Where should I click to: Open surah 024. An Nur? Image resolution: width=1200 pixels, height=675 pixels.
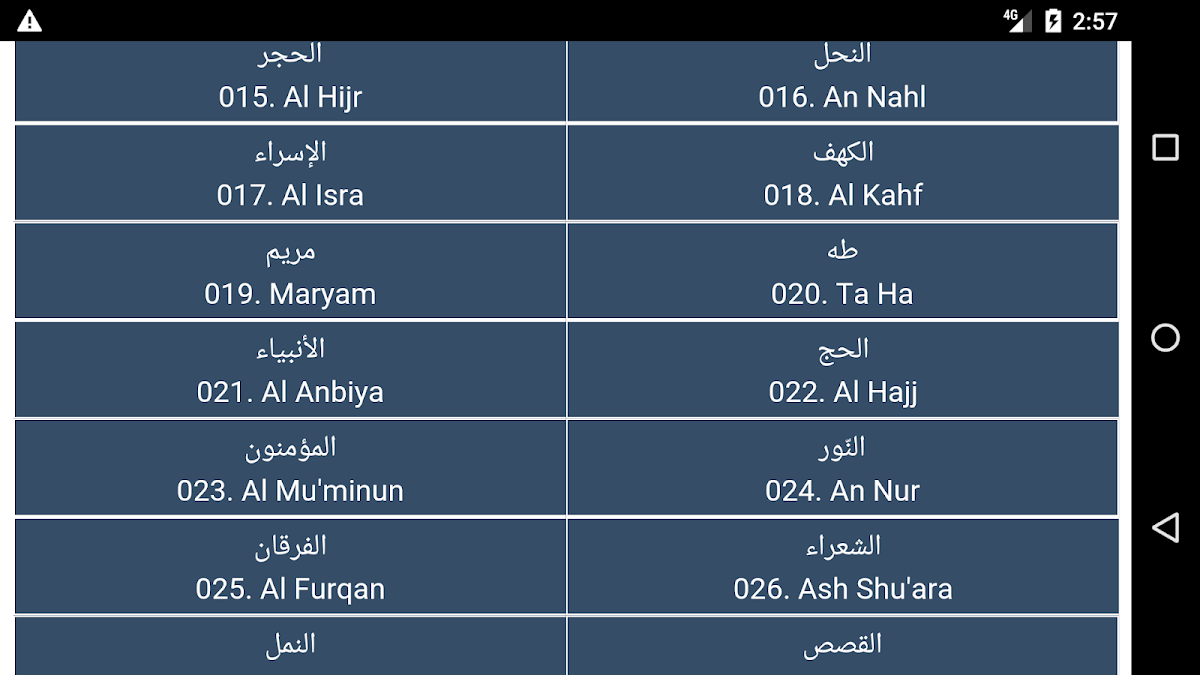pos(842,468)
